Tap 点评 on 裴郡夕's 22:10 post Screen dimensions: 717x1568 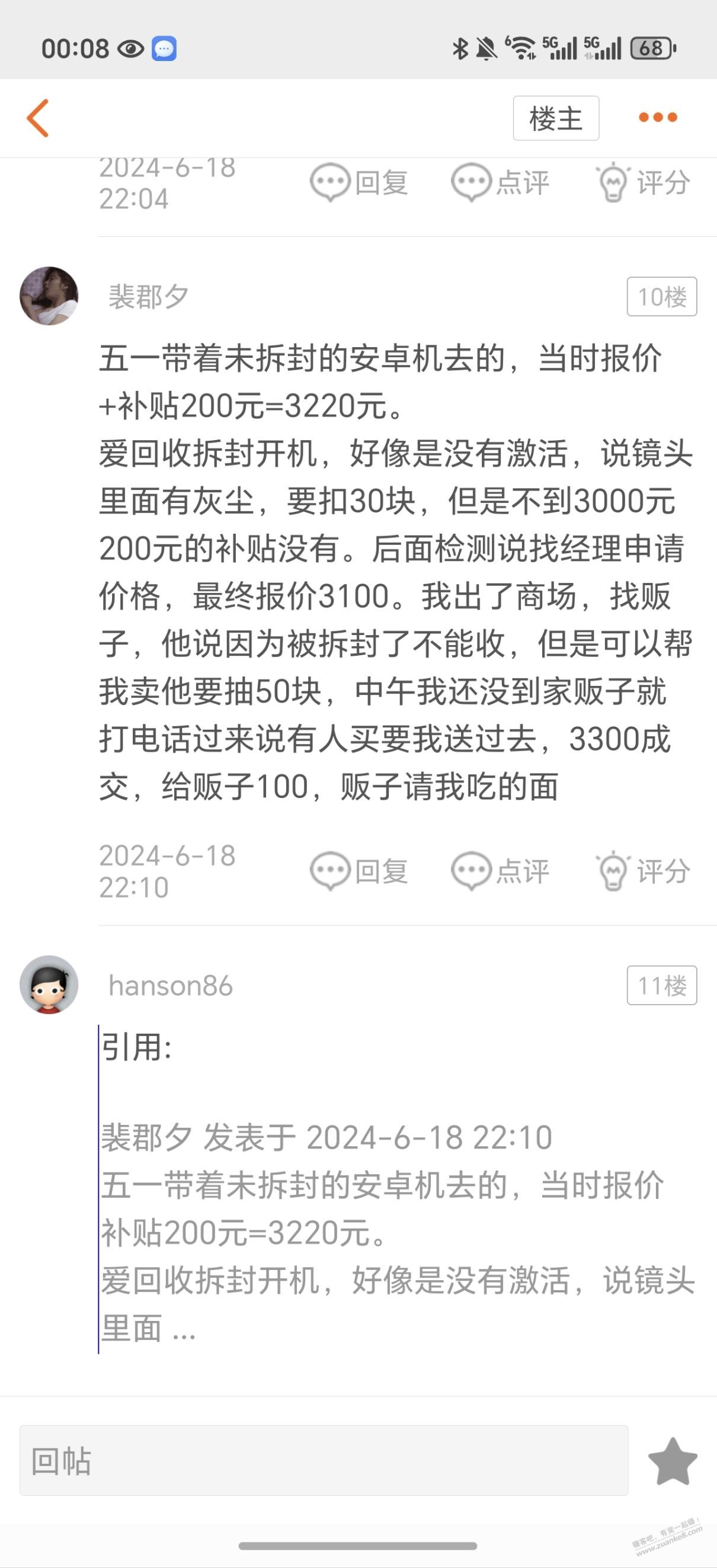point(500,871)
